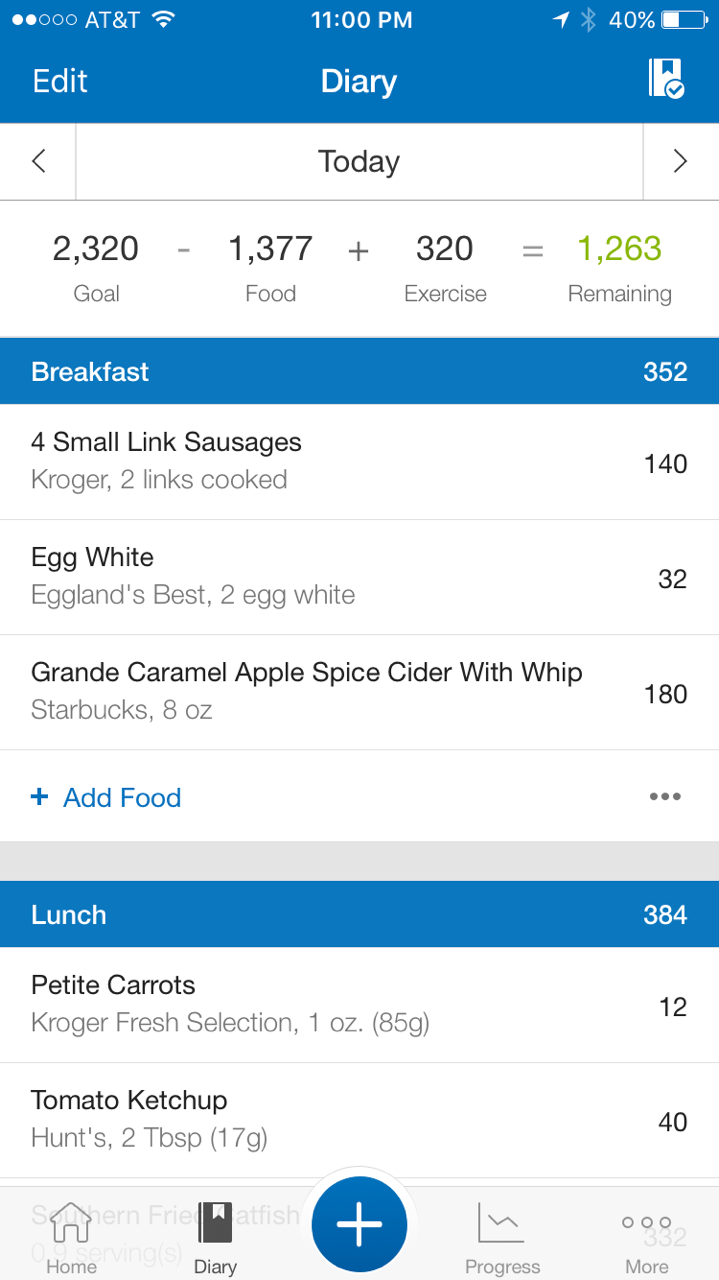Open Breakfast more options menu
This screenshot has height=1280, width=719.
pos(665,797)
